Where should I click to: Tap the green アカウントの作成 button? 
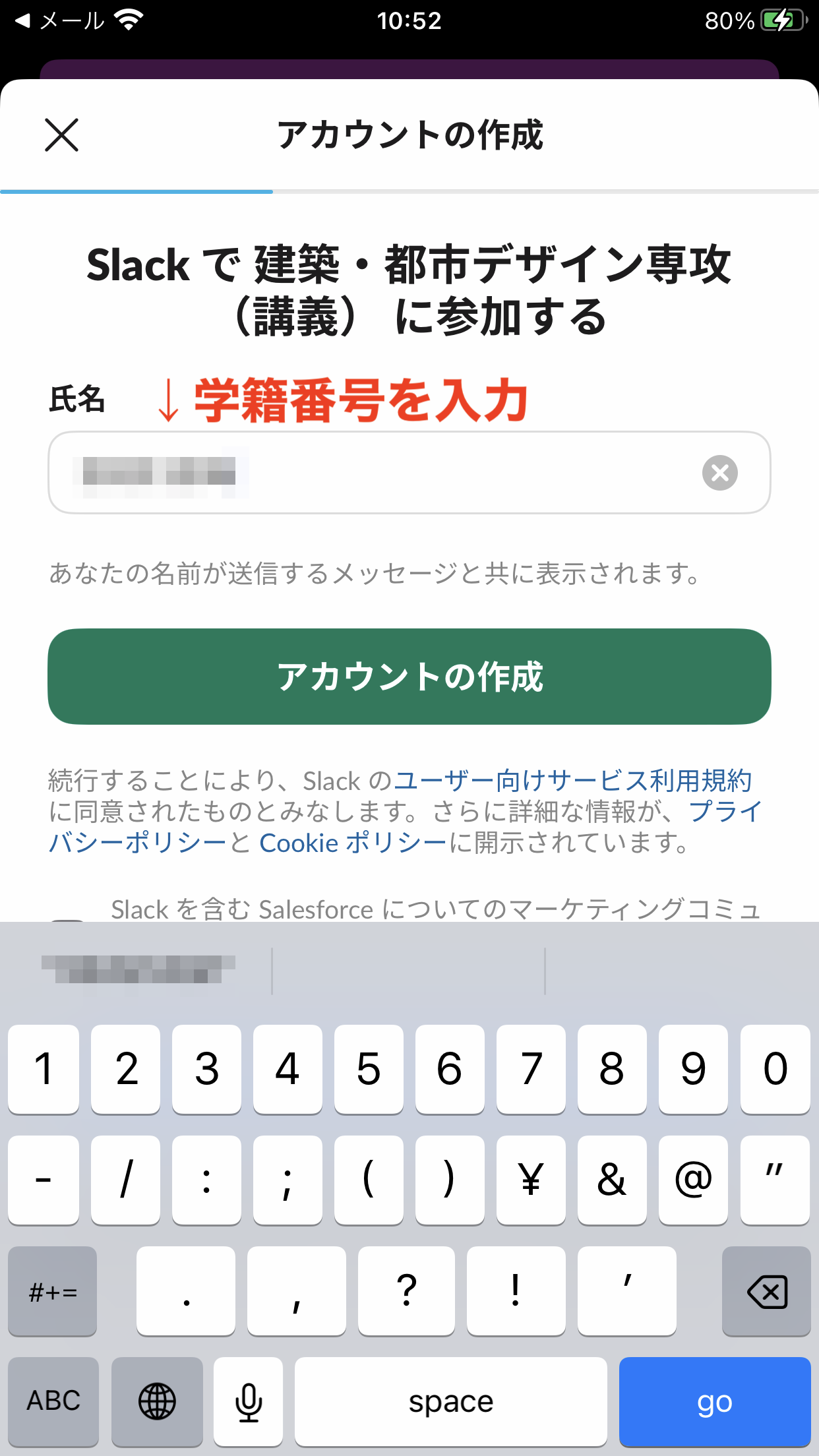pos(409,677)
